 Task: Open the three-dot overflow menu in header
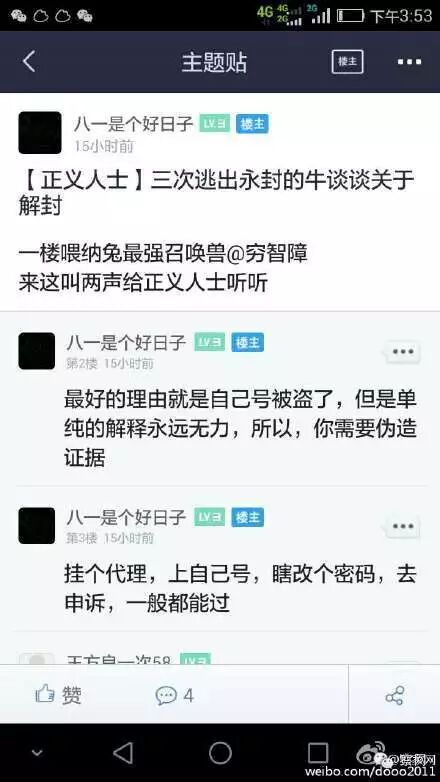[409, 62]
